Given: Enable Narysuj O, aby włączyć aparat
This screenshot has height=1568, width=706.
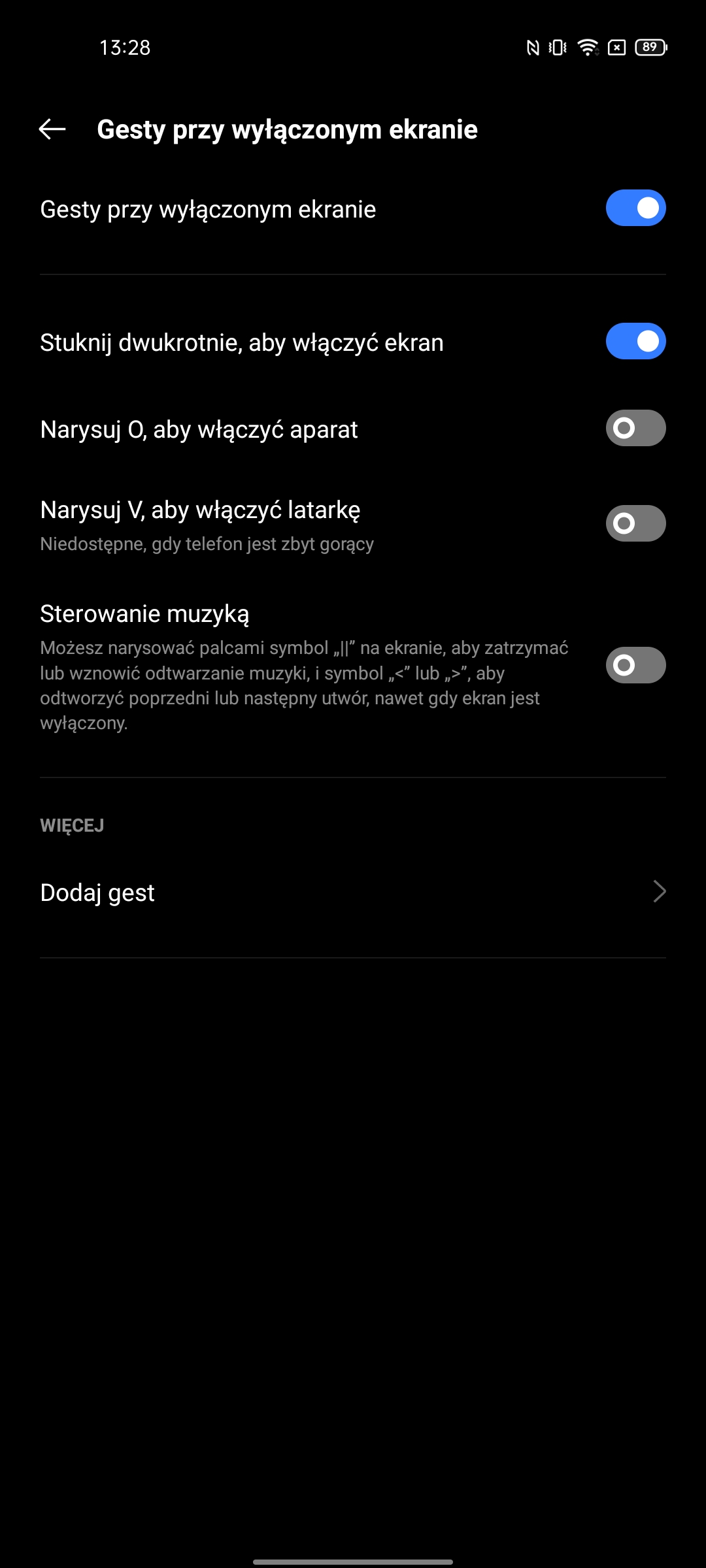Looking at the screenshot, I should [x=635, y=428].
